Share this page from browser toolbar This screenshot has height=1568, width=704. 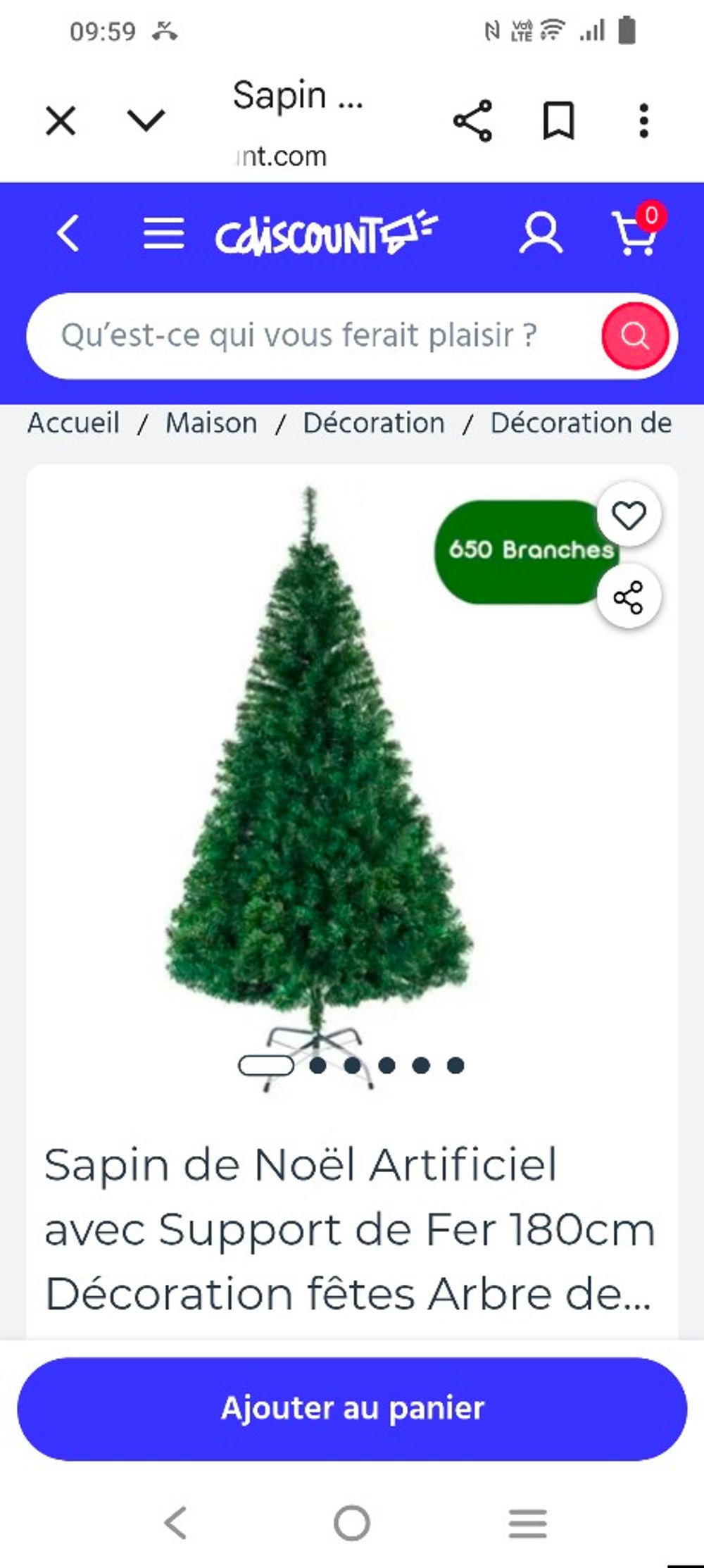(x=472, y=121)
